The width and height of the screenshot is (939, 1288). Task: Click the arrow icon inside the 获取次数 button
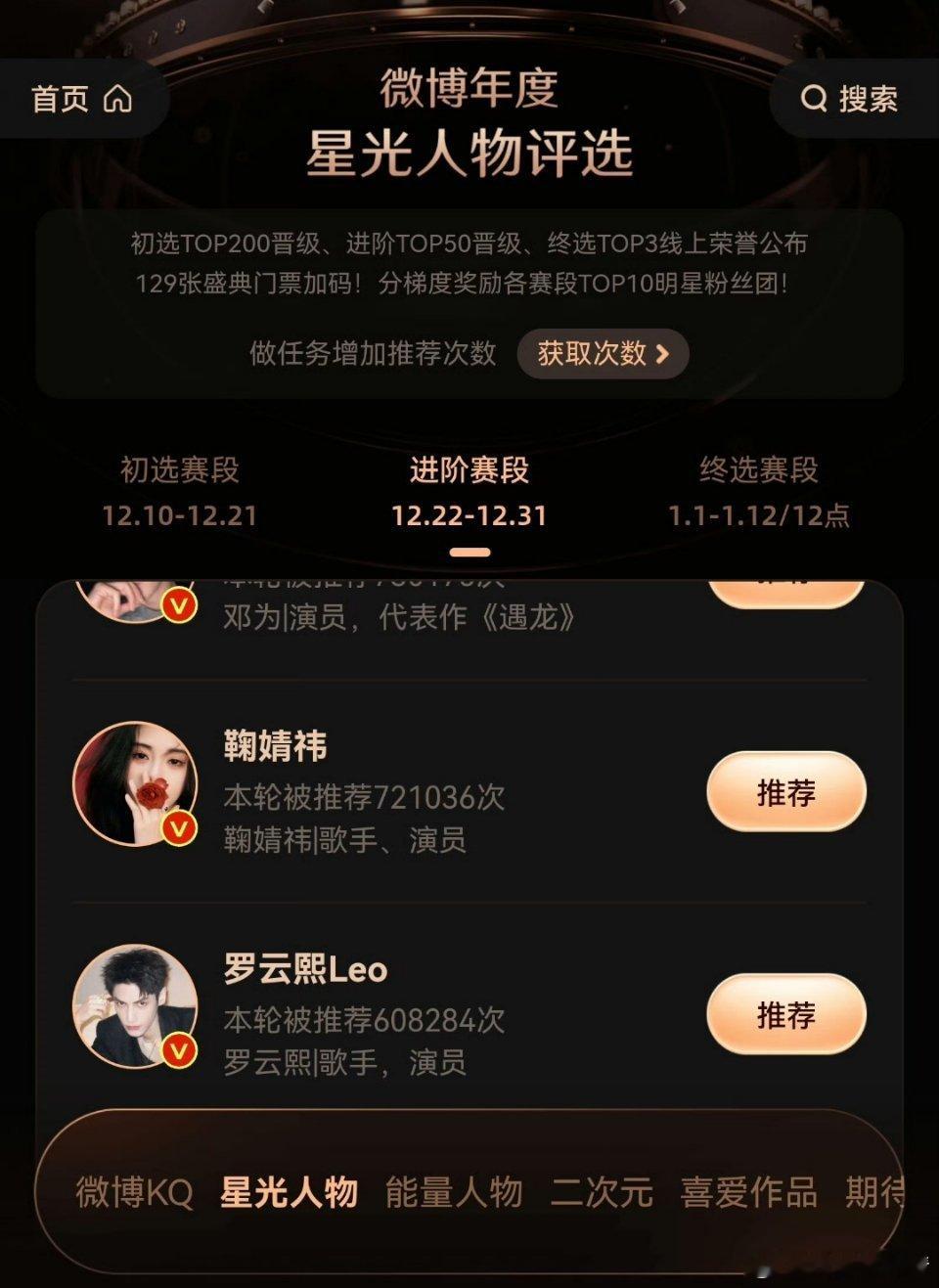click(664, 355)
